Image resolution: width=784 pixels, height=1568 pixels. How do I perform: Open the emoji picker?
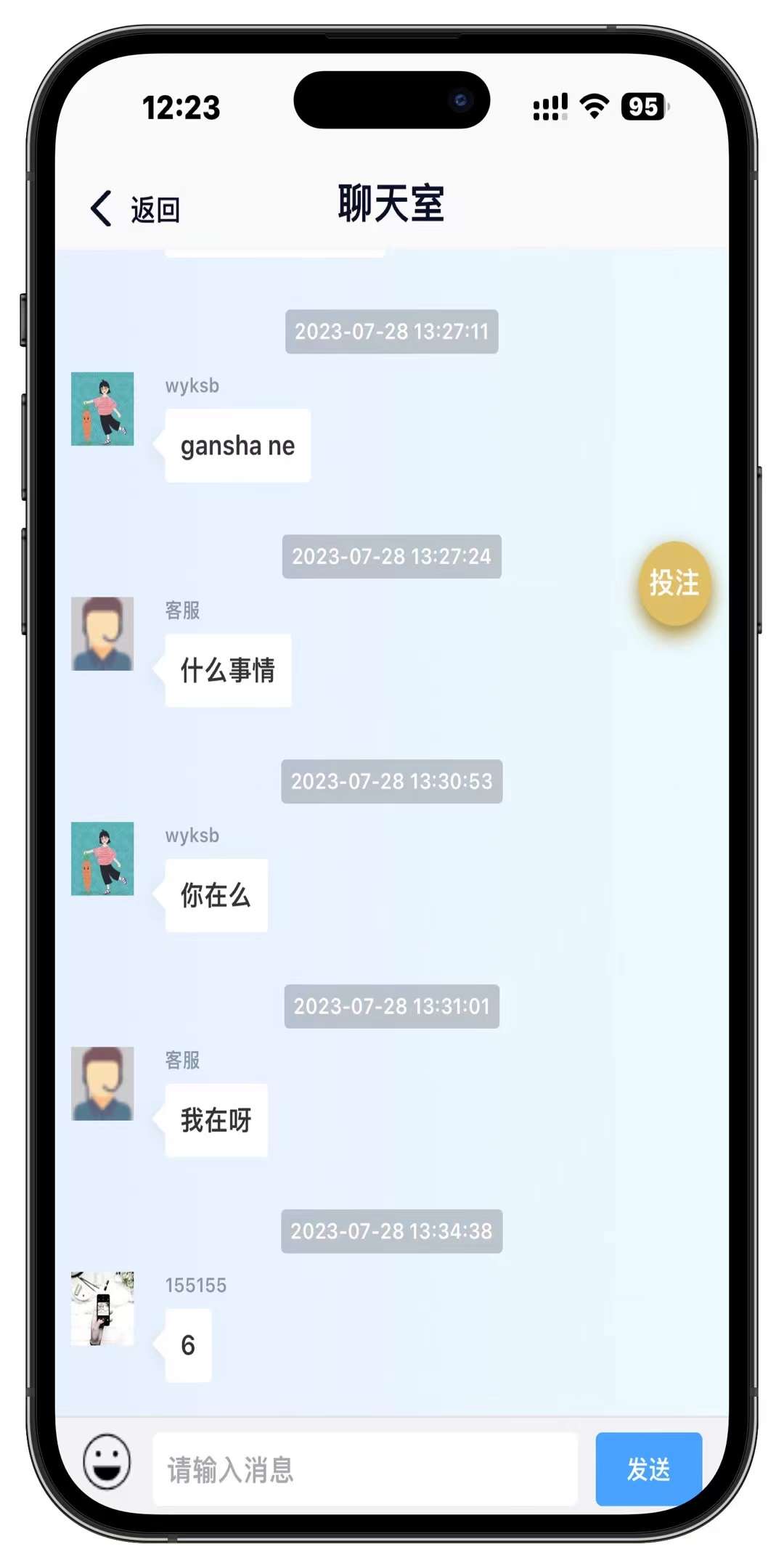107,1461
